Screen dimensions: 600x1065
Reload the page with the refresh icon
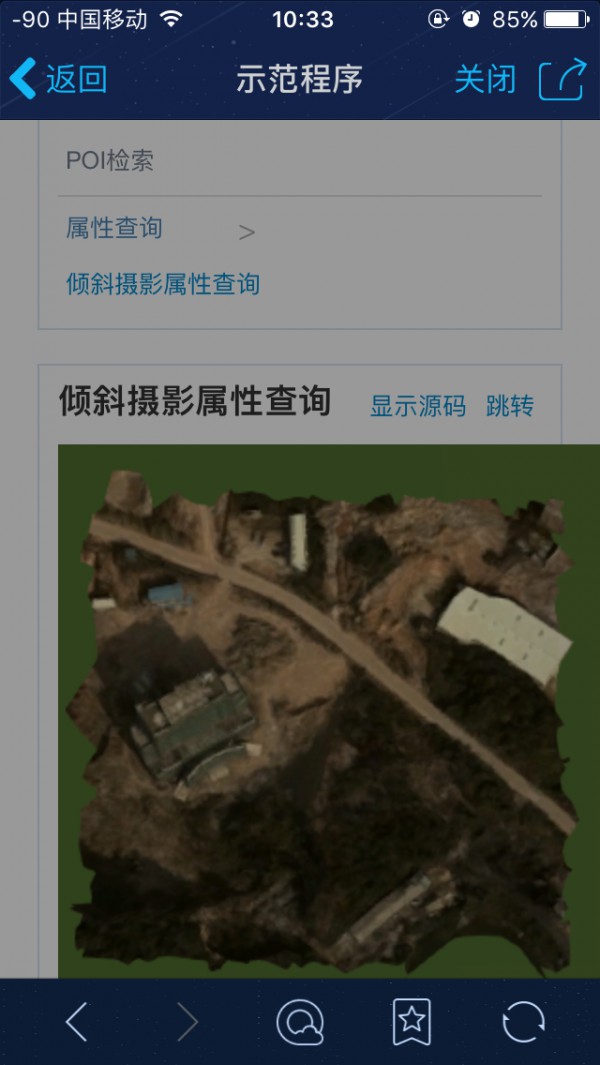pos(523,1022)
